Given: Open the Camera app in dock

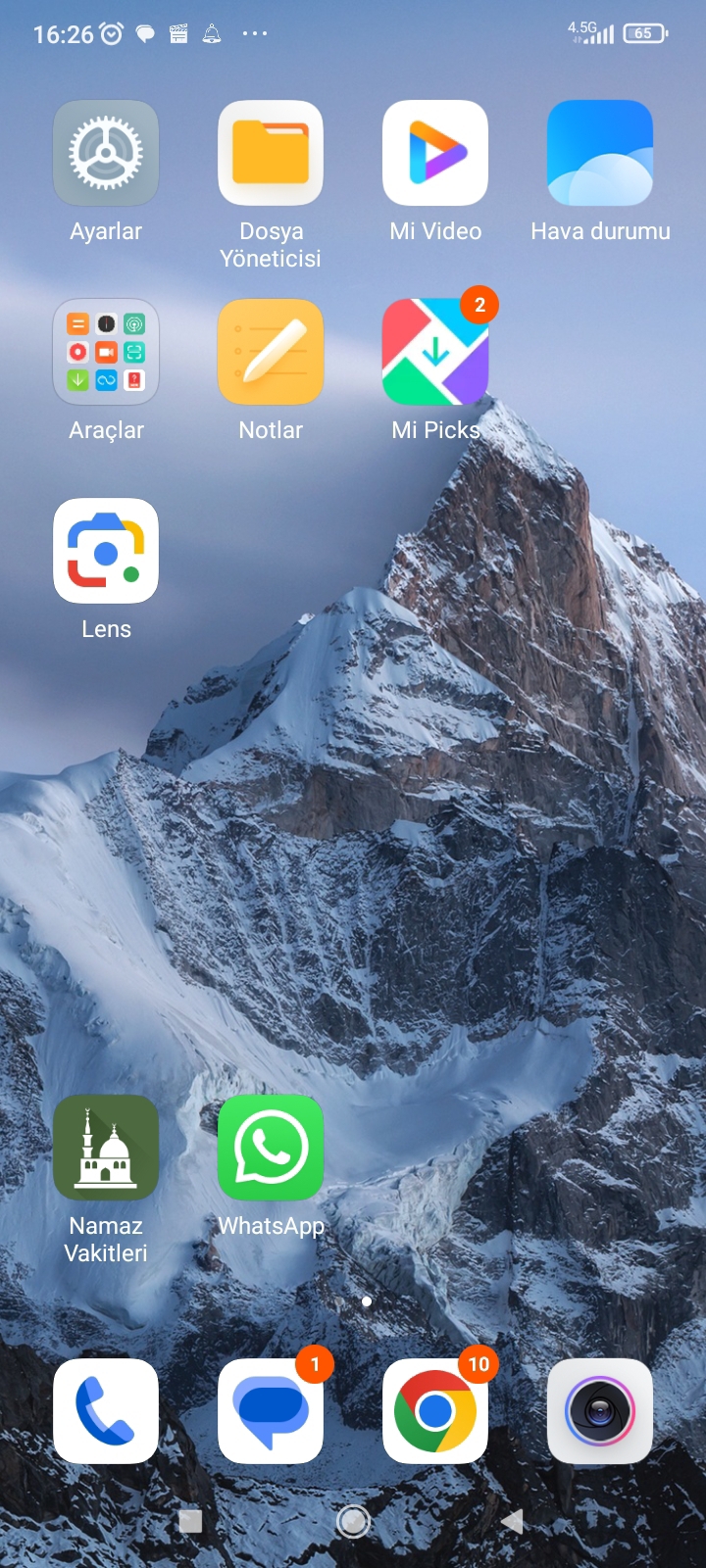Looking at the screenshot, I should pyautogui.click(x=600, y=1411).
